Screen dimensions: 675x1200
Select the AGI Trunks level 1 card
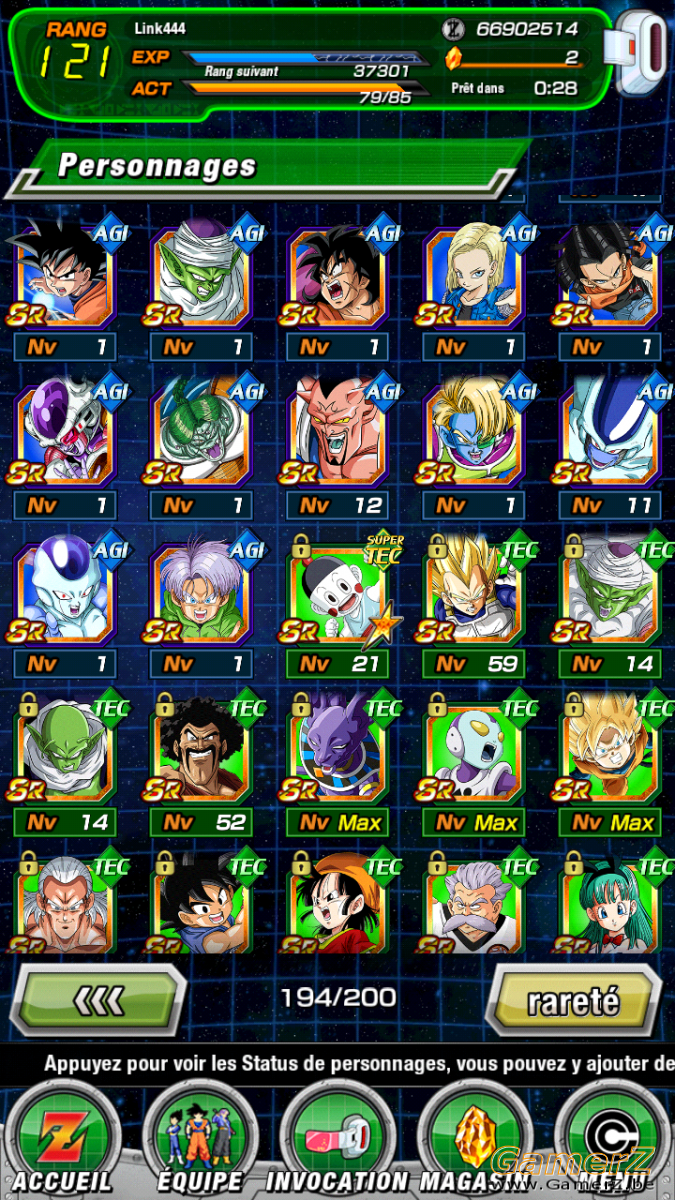[200, 592]
